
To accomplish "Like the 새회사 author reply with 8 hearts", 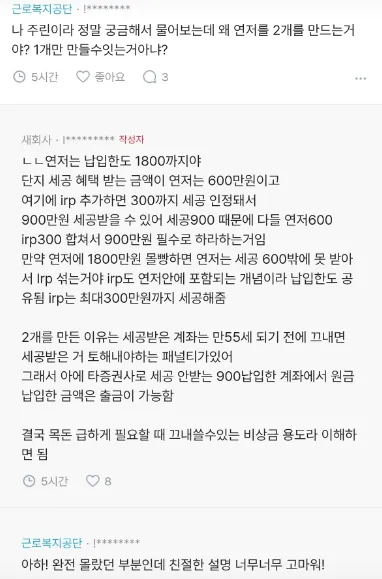I will click(x=98, y=481).
